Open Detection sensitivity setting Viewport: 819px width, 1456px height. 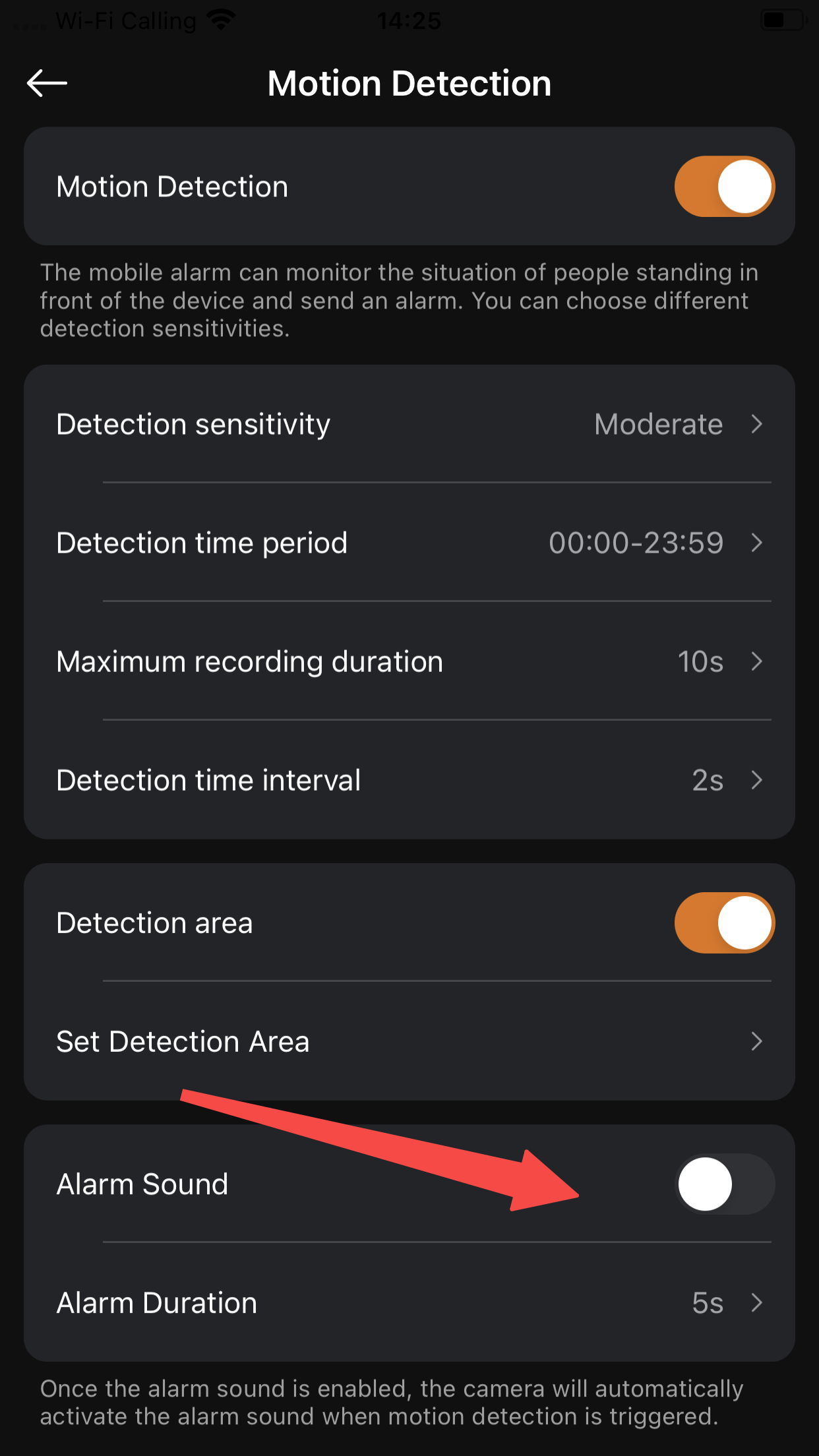(409, 424)
